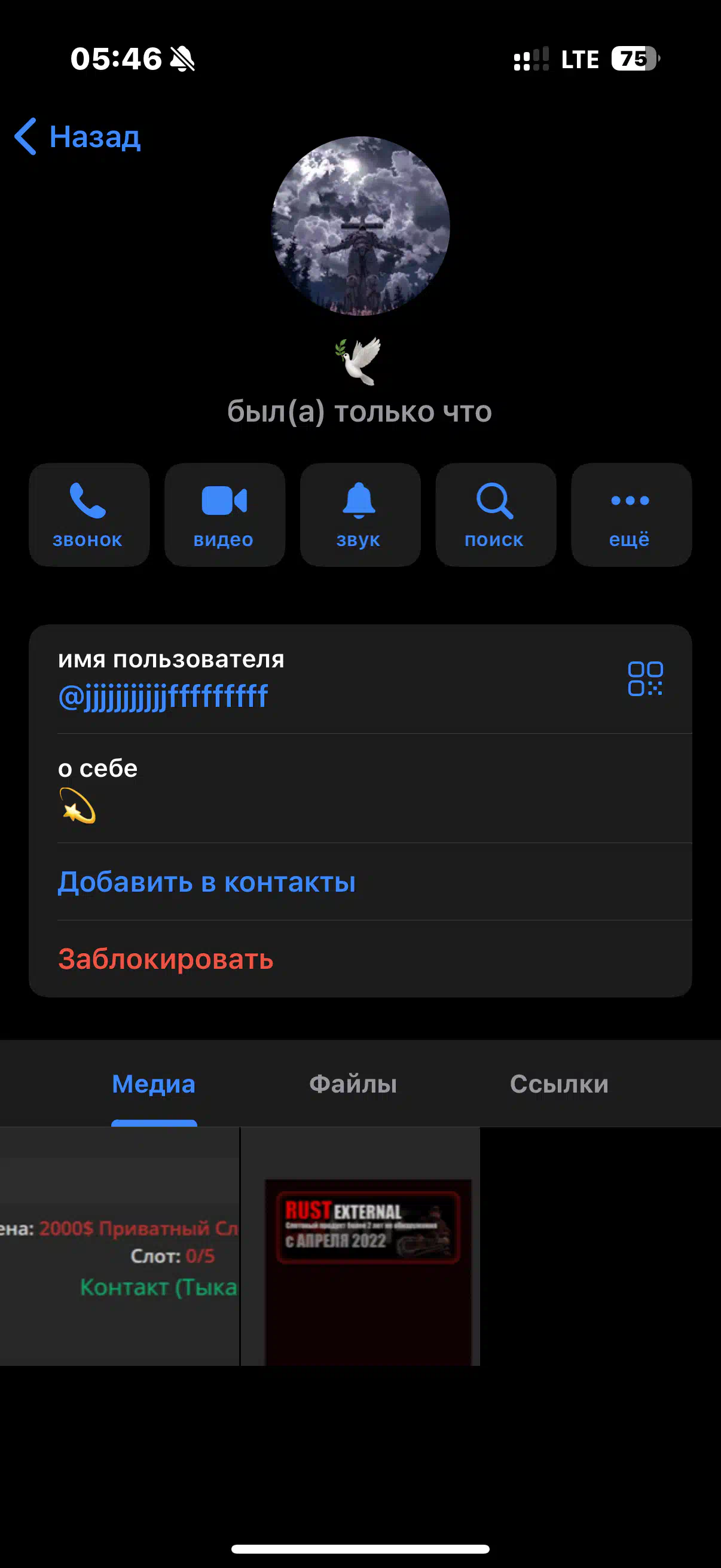Viewport: 721px width, 1568px height.
Task: Show the QR code for this username
Action: 645,679
